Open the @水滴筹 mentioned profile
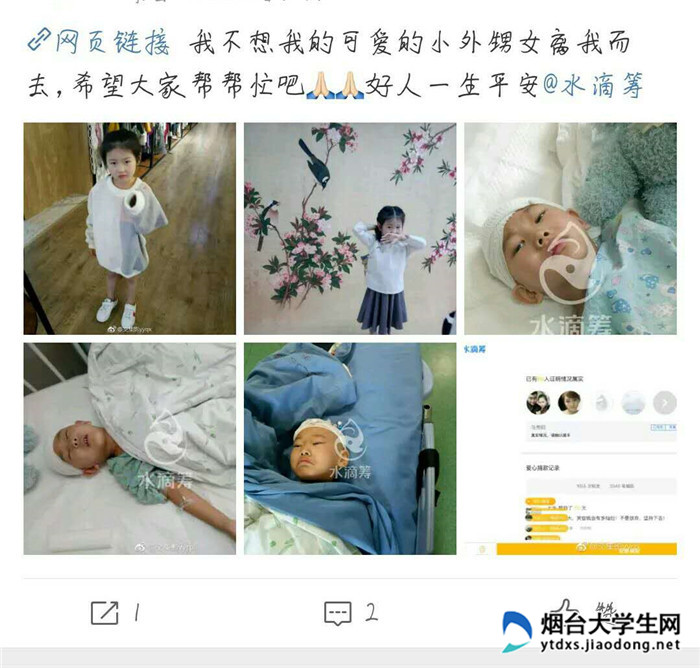Viewport: 700px width, 668px height. [x=607, y=84]
